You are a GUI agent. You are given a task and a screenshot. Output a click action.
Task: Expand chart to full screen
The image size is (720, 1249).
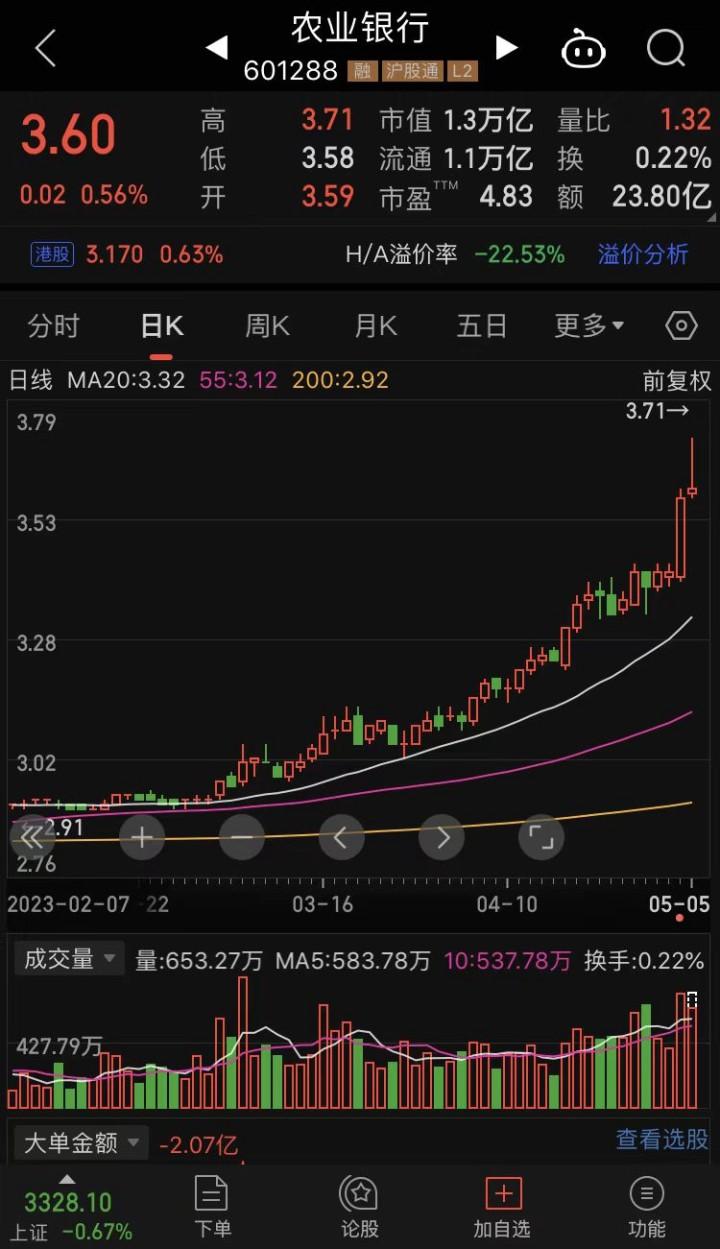coord(541,837)
